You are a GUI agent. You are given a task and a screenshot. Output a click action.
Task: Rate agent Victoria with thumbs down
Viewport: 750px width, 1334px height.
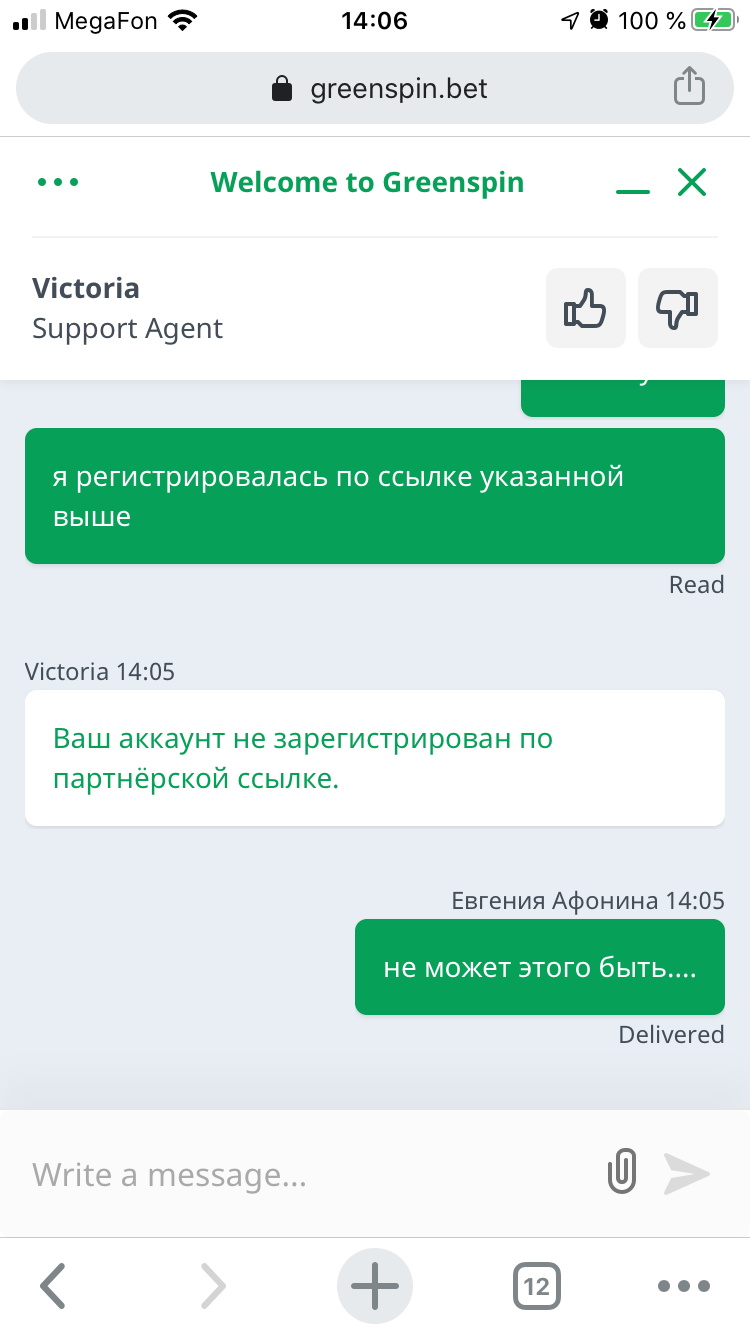tap(677, 308)
